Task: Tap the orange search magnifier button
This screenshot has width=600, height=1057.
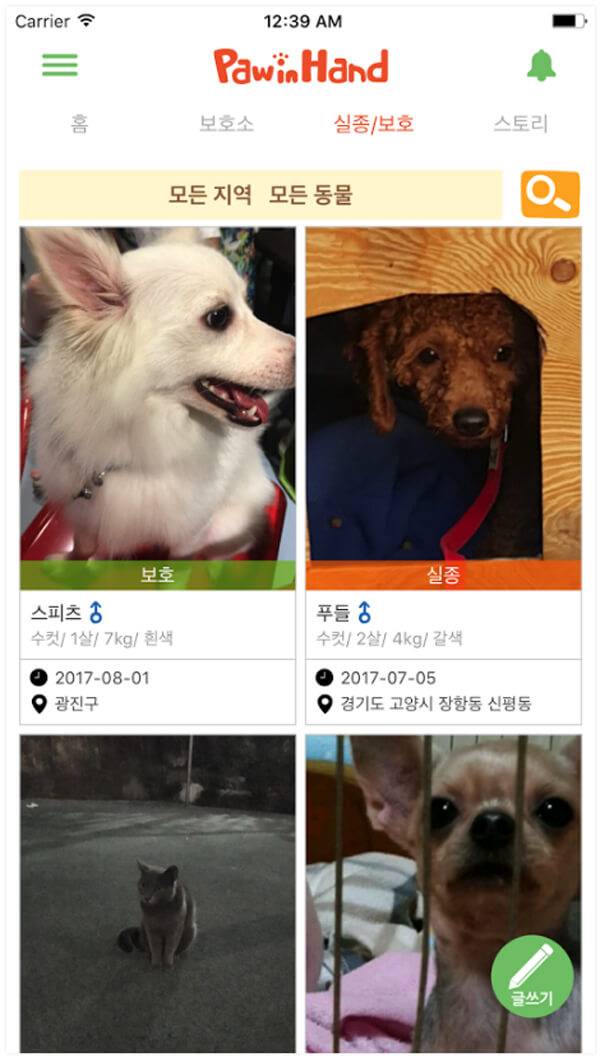Action: point(549,195)
